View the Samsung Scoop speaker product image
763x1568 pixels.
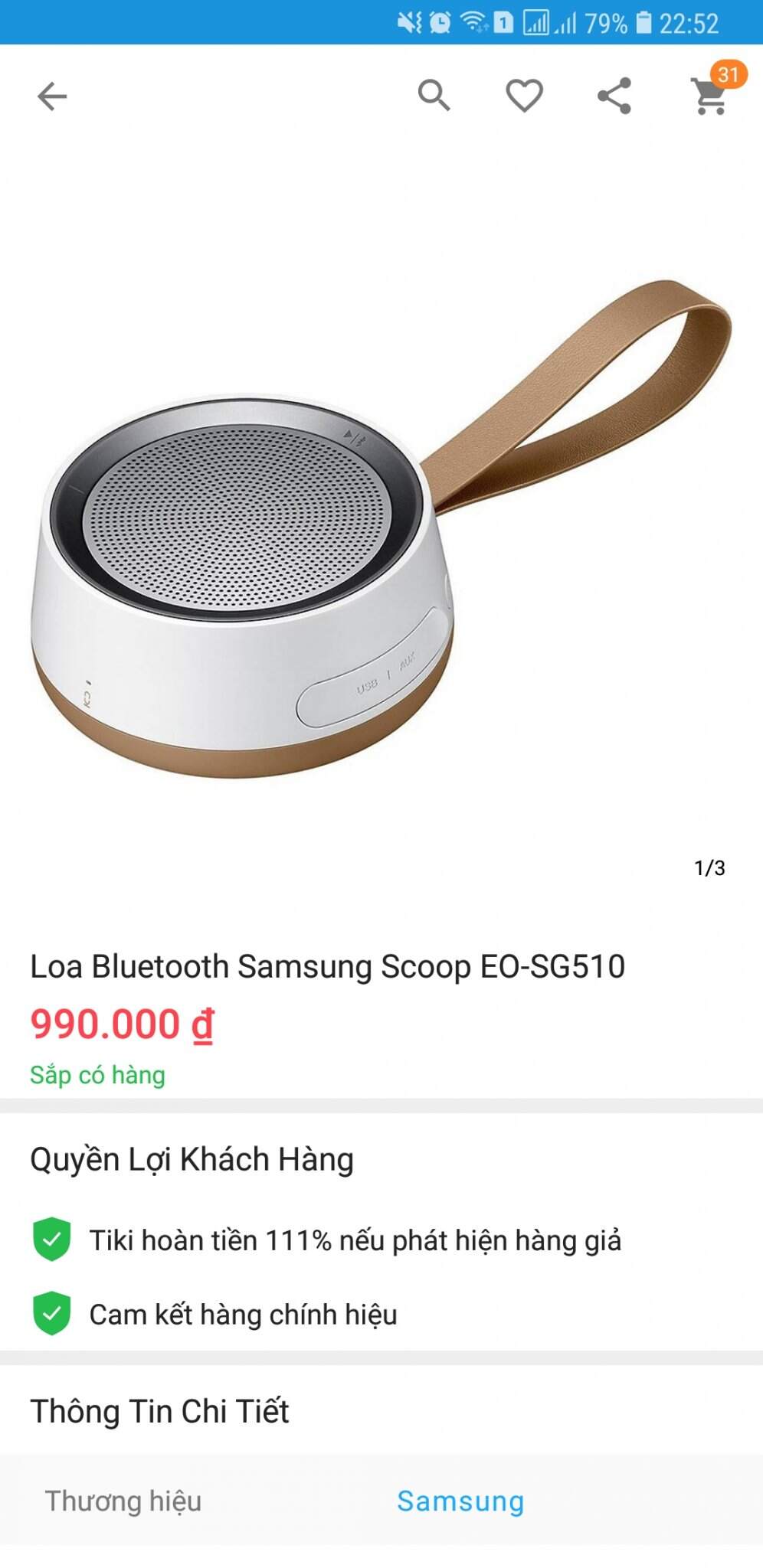(x=381, y=528)
